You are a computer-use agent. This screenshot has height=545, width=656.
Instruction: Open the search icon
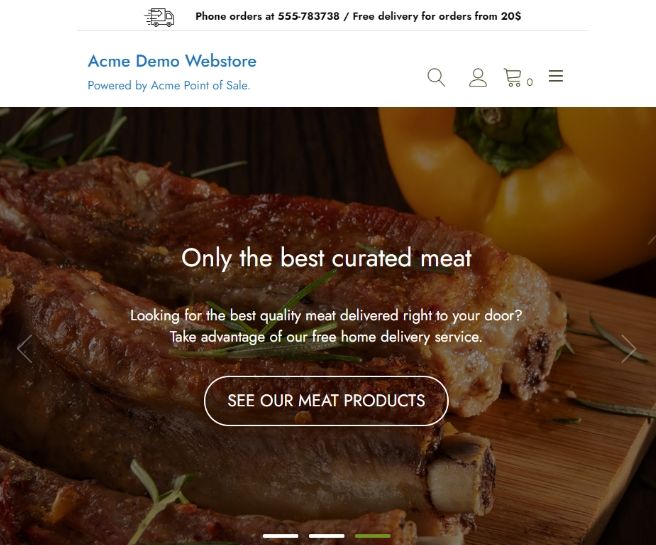tap(436, 77)
